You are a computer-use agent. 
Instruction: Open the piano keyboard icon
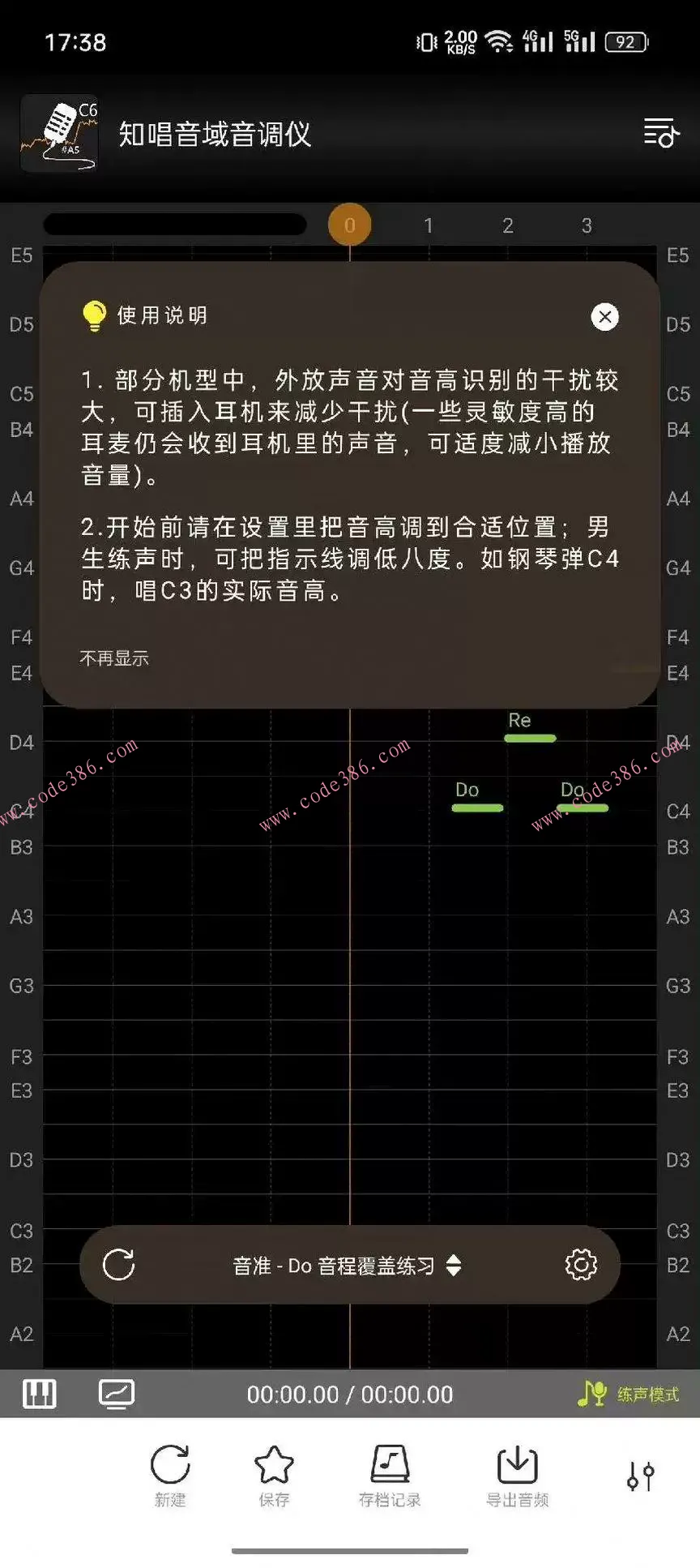tap(40, 1393)
